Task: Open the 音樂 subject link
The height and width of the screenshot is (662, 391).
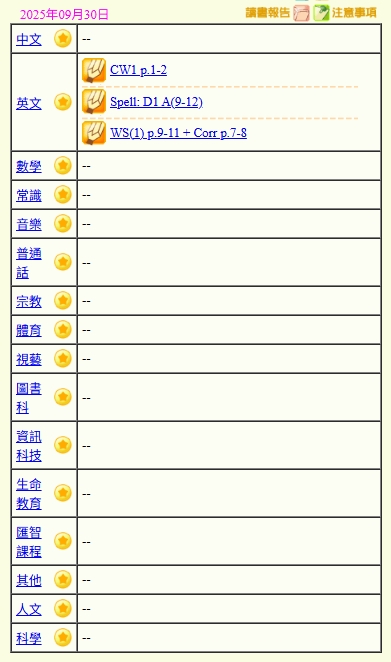Action: (x=29, y=224)
